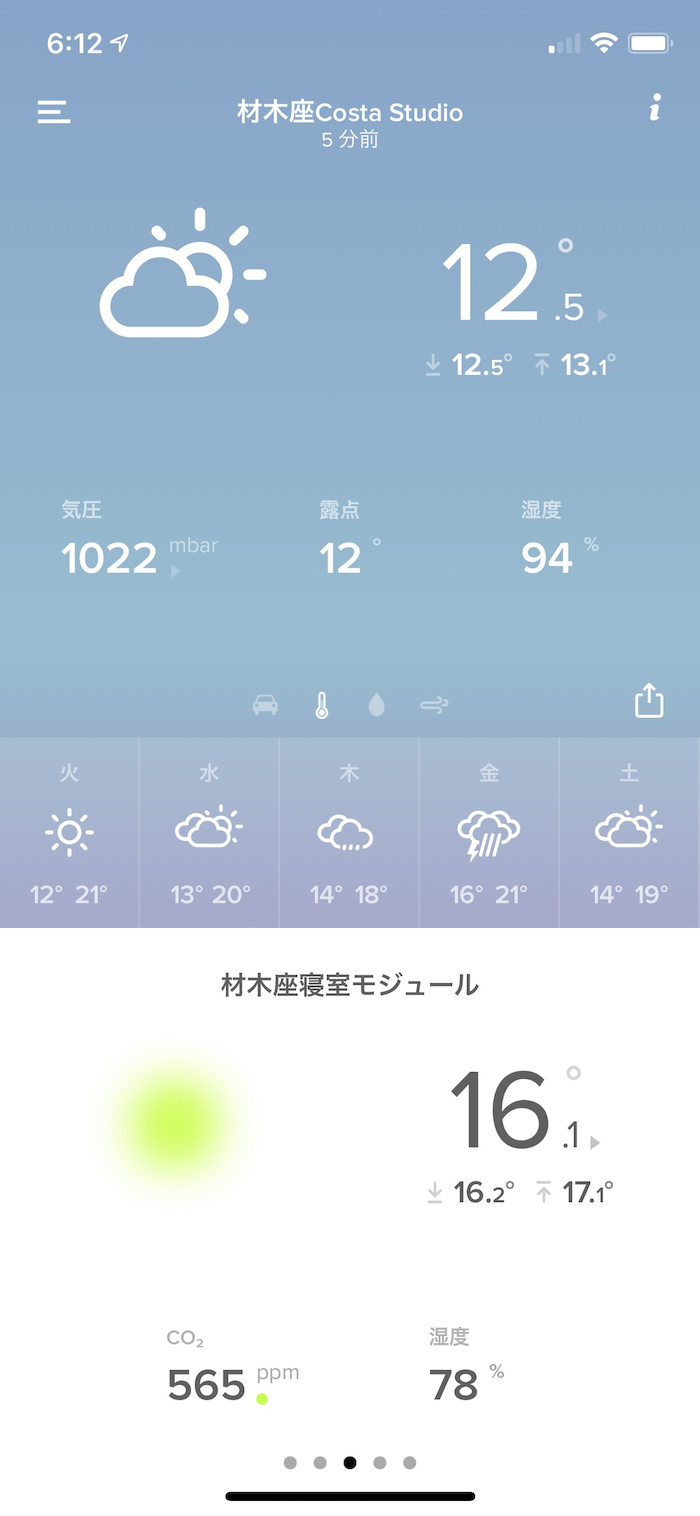700x1516 pixels.
Task: Open Thursday (木) forecast
Action: pos(349,833)
